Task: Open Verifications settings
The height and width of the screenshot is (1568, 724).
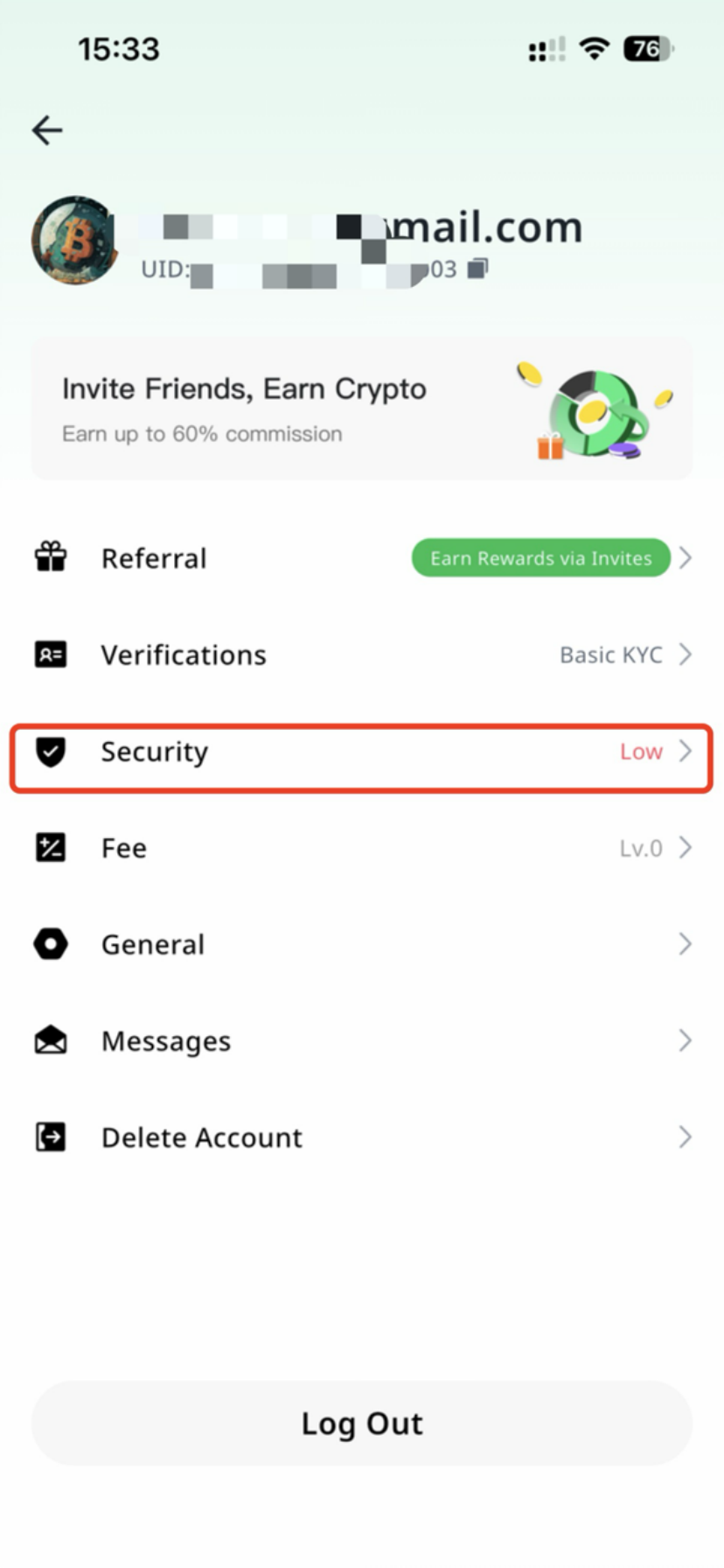Action: (x=361, y=654)
